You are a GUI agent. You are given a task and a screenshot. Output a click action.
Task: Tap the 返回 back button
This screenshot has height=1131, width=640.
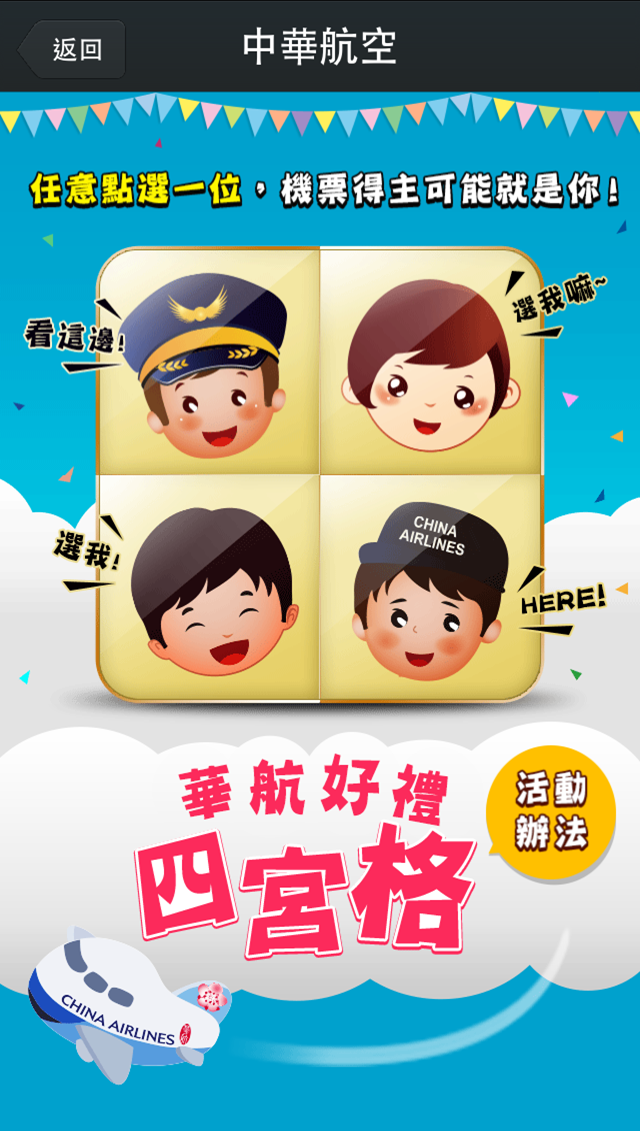(x=73, y=49)
